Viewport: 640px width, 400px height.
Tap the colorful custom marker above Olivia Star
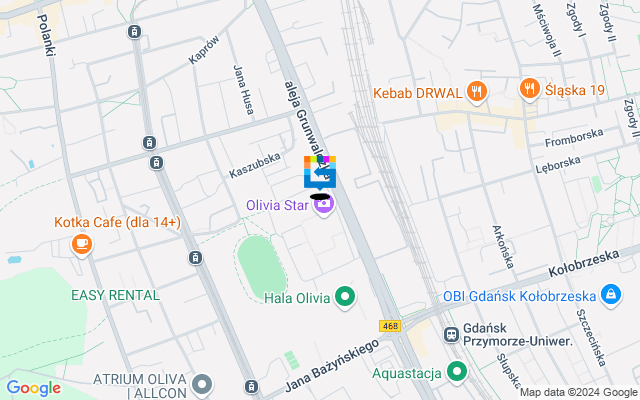pyautogui.click(x=320, y=172)
